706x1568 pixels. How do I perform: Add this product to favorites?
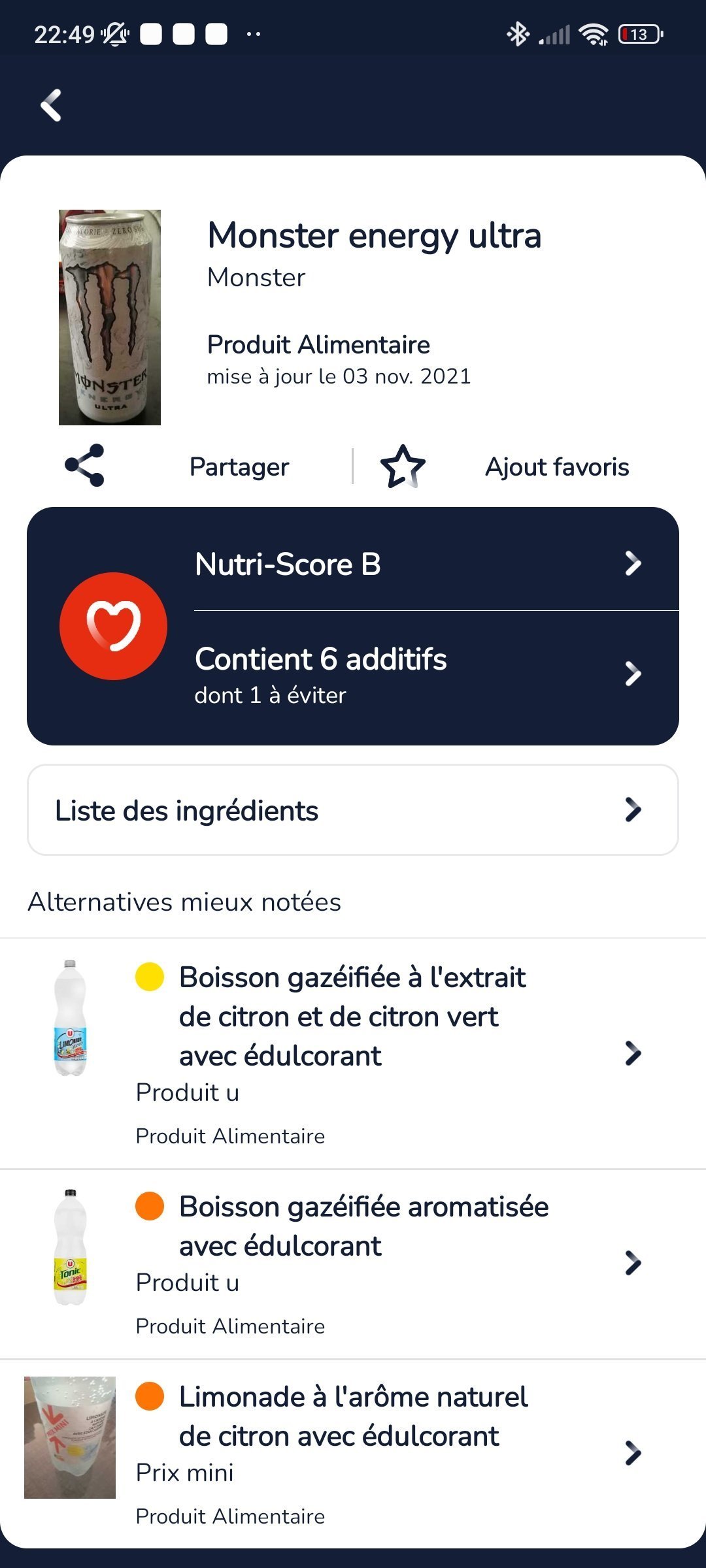coord(503,466)
